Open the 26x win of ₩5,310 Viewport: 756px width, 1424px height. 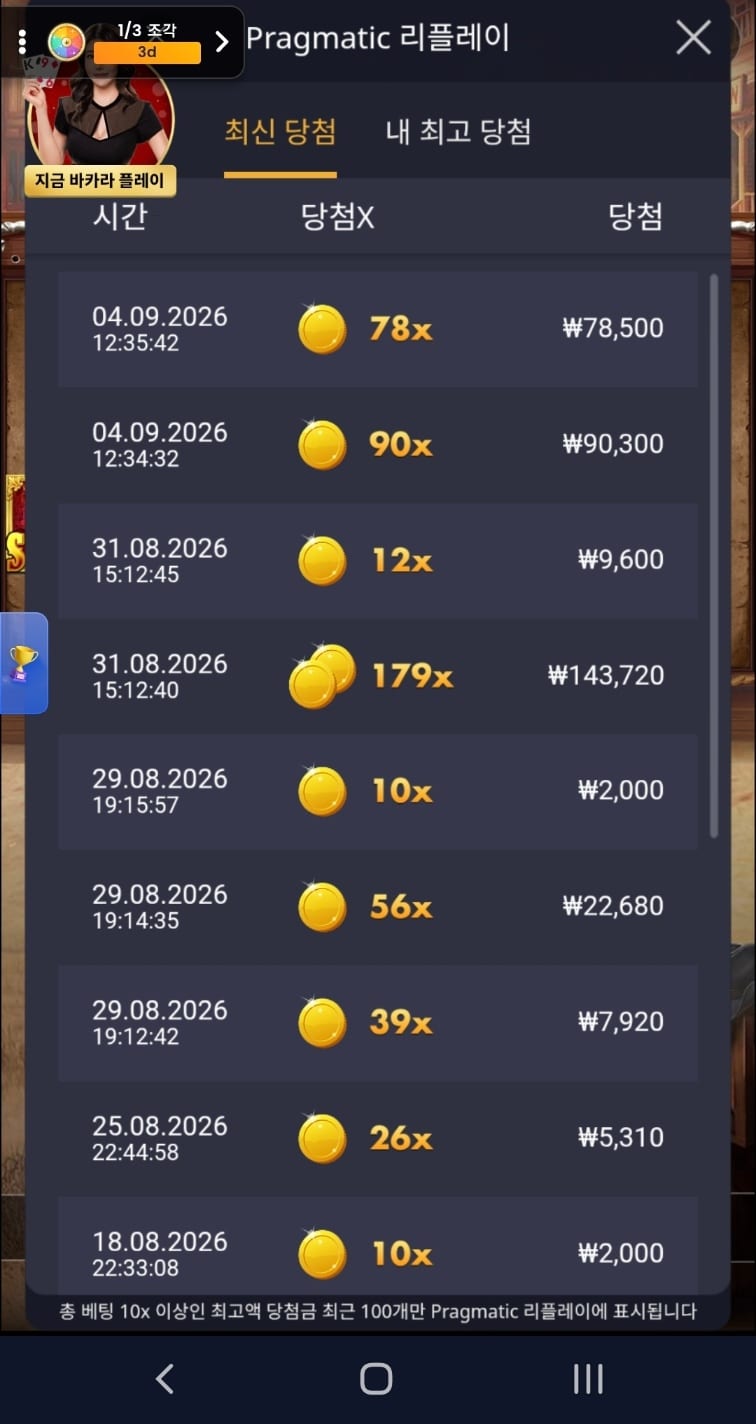tap(378, 1137)
